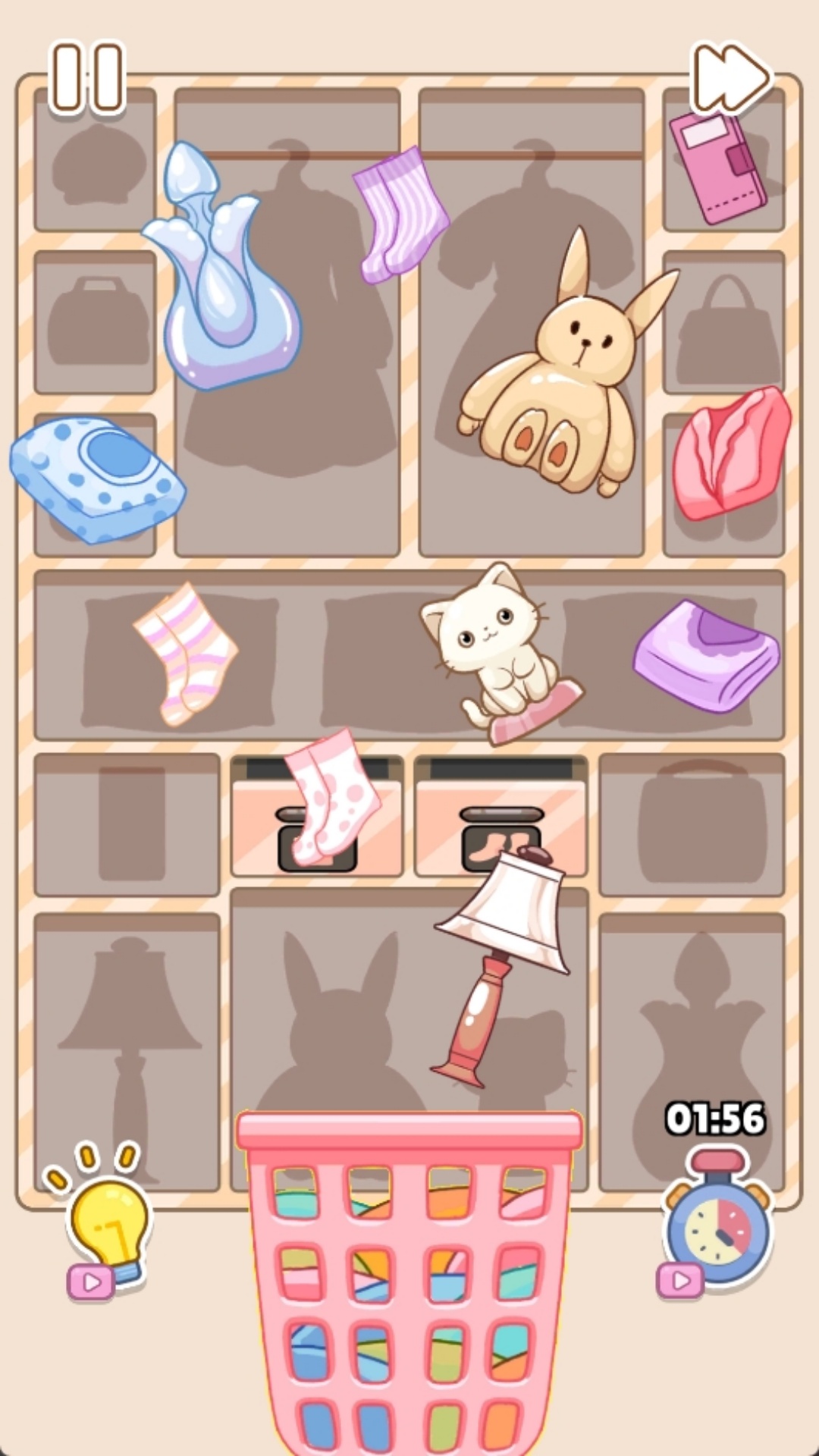Select the purple folded towel
The width and height of the screenshot is (819, 1456).
pyautogui.click(x=705, y=657)
